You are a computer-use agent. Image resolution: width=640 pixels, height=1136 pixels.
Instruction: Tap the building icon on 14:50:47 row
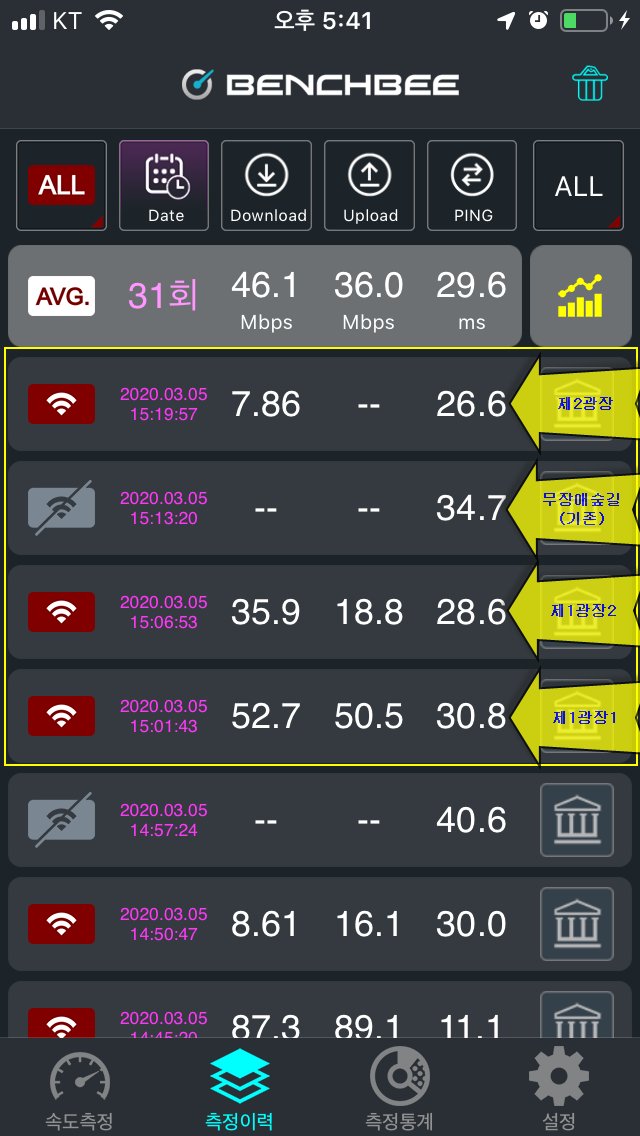pos(578,924)
